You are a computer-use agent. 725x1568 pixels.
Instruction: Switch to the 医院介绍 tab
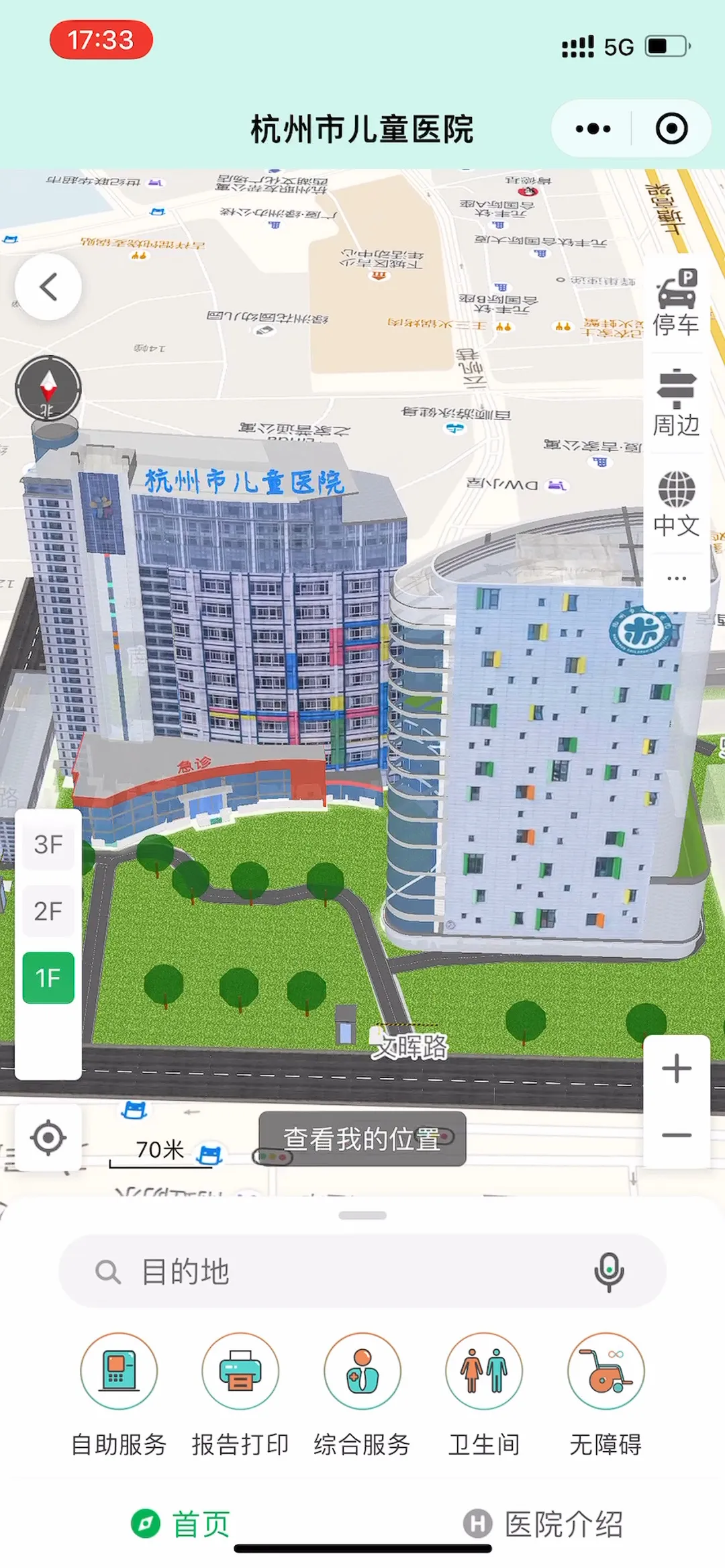pos(544,1524)
